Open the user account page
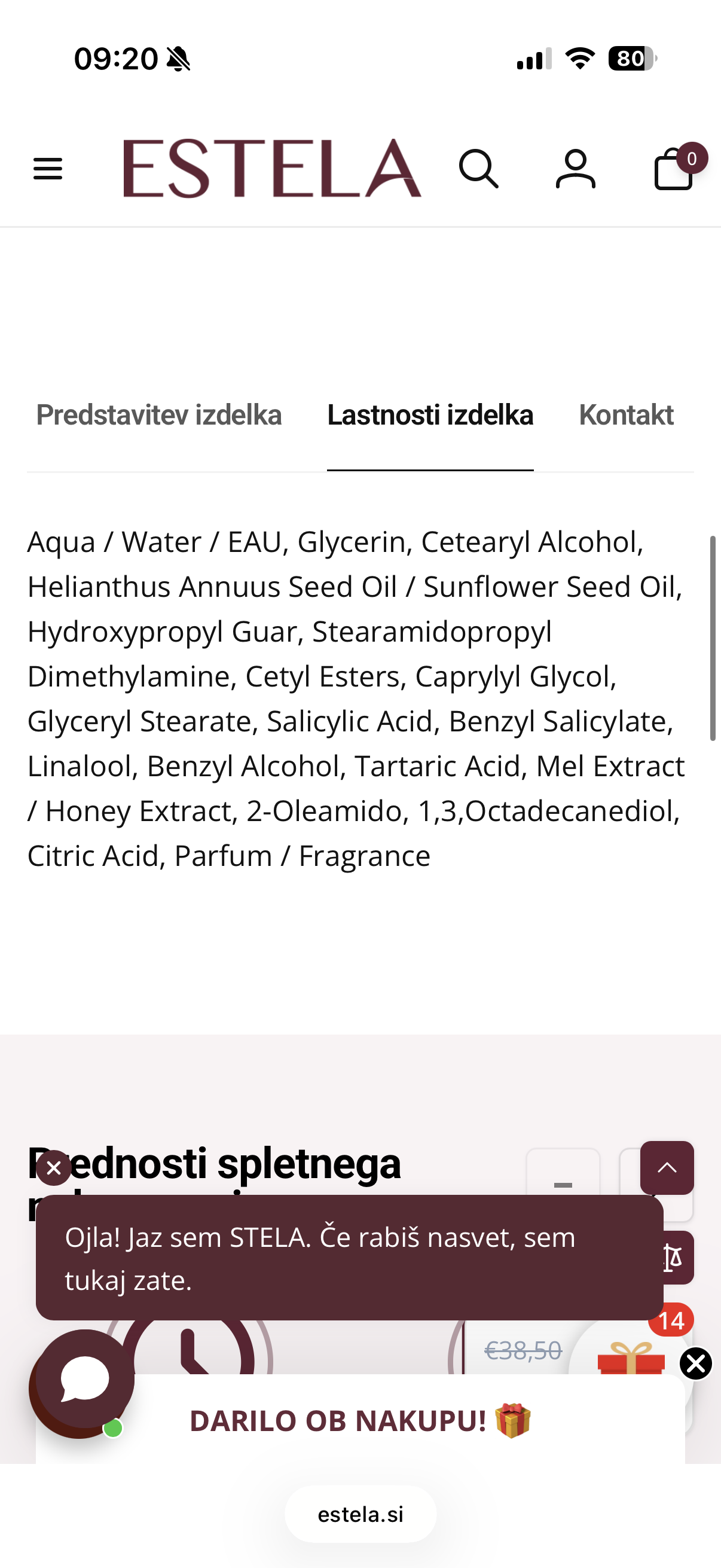The width and height of the screenshot is (721, 1568). pyautogui.click(x=576, y=169)
